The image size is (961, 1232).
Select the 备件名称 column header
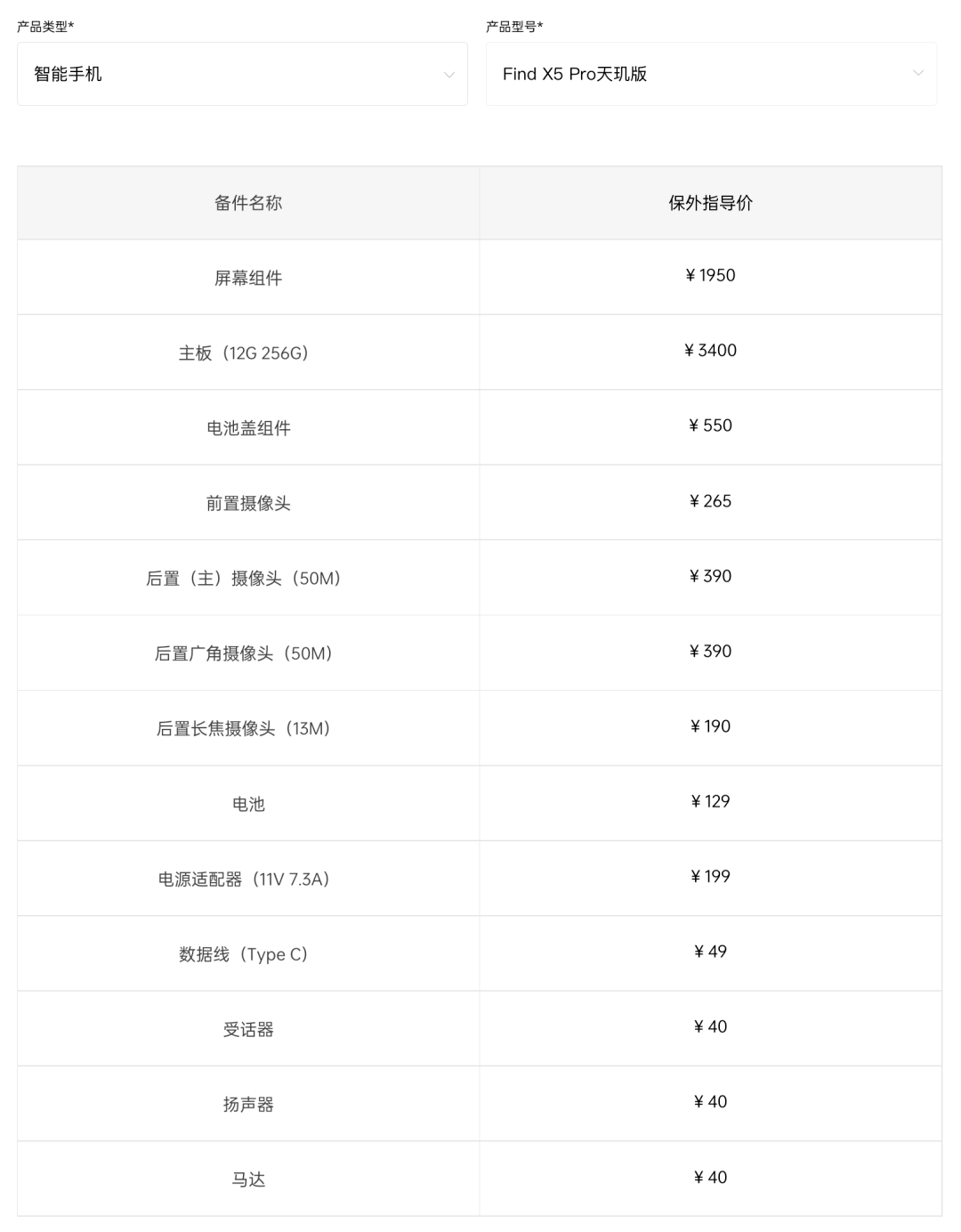click(248, 202)
